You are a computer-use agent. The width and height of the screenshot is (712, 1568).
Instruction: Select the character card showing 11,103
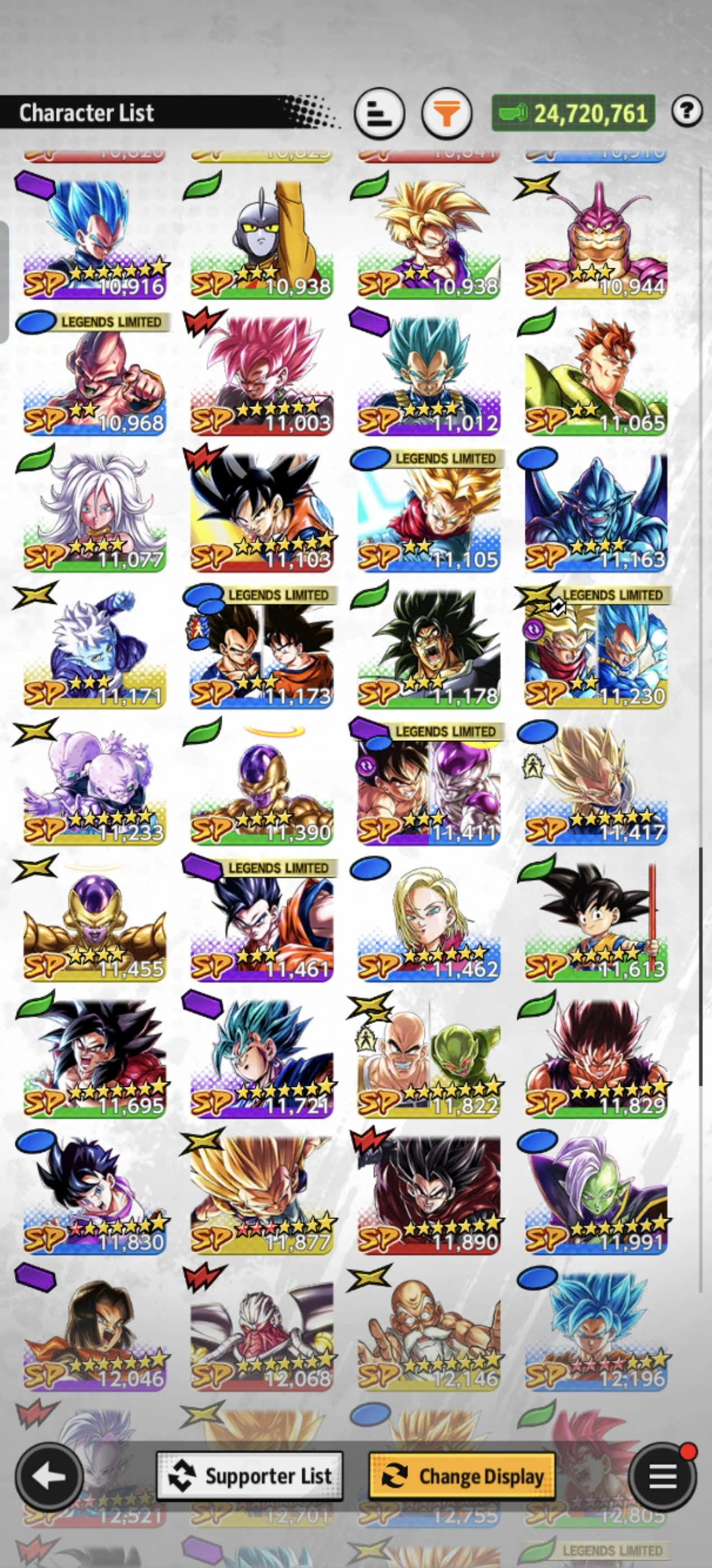[261, 512]
